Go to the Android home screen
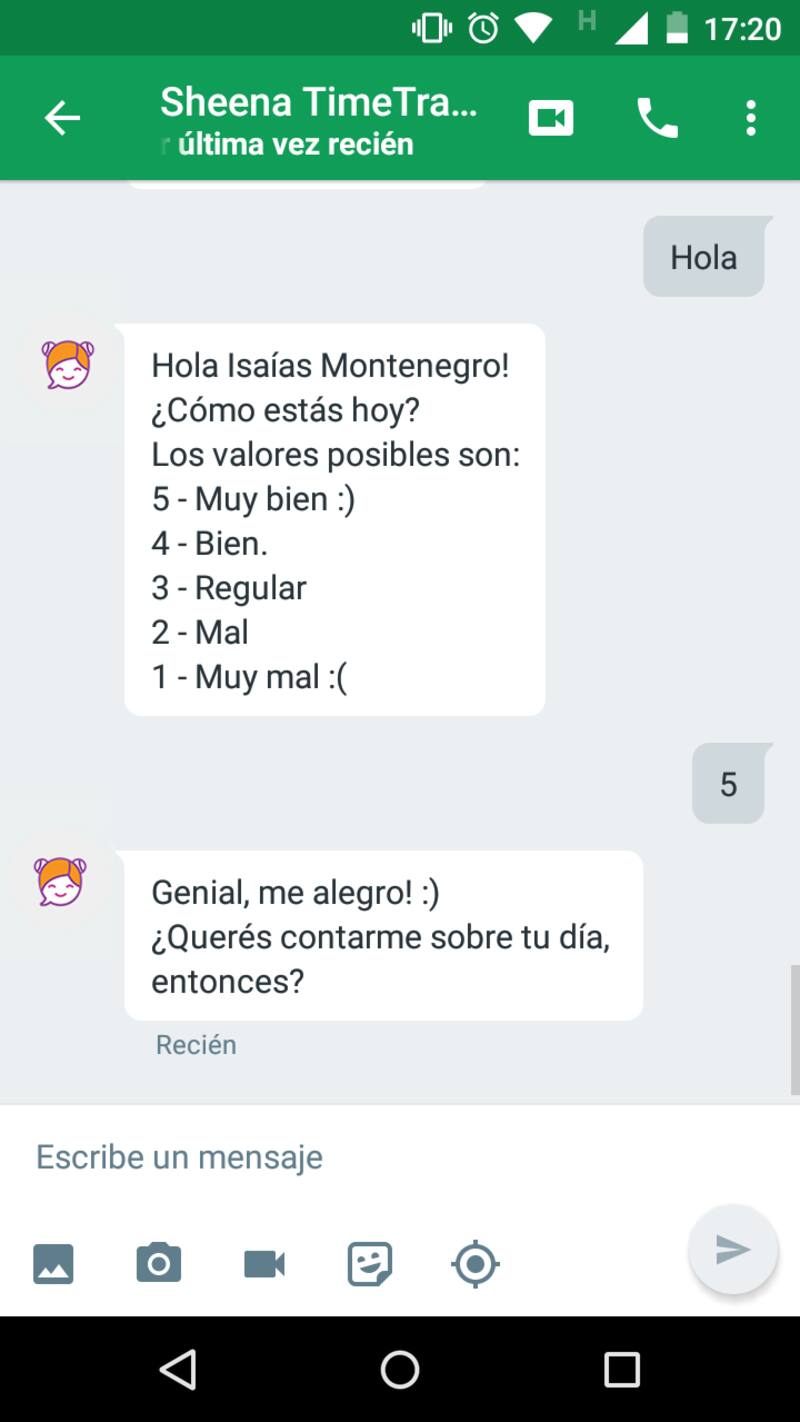 pyautogui.click(x=400, y=1369)
